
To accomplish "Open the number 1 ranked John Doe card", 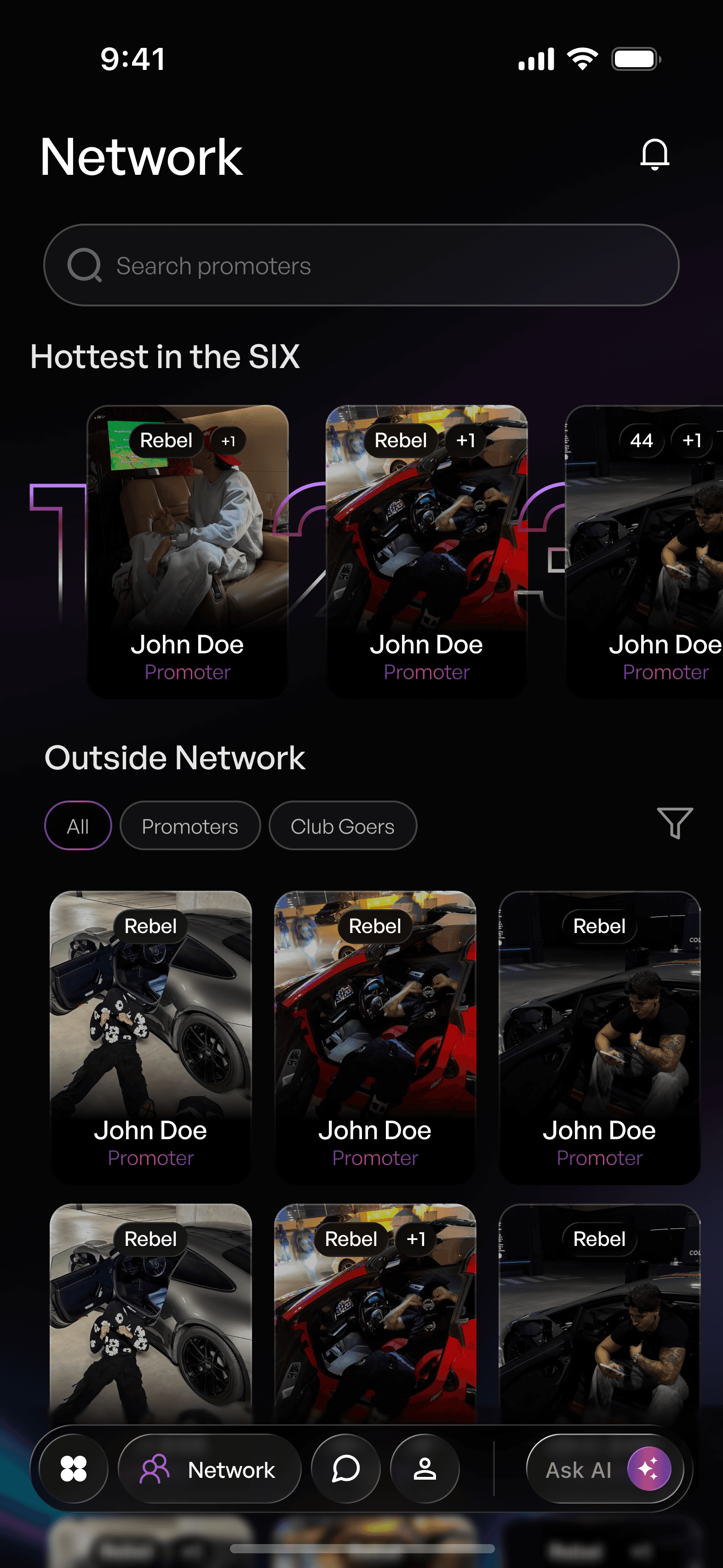I will pyautogui.click(x=188, y=551).
